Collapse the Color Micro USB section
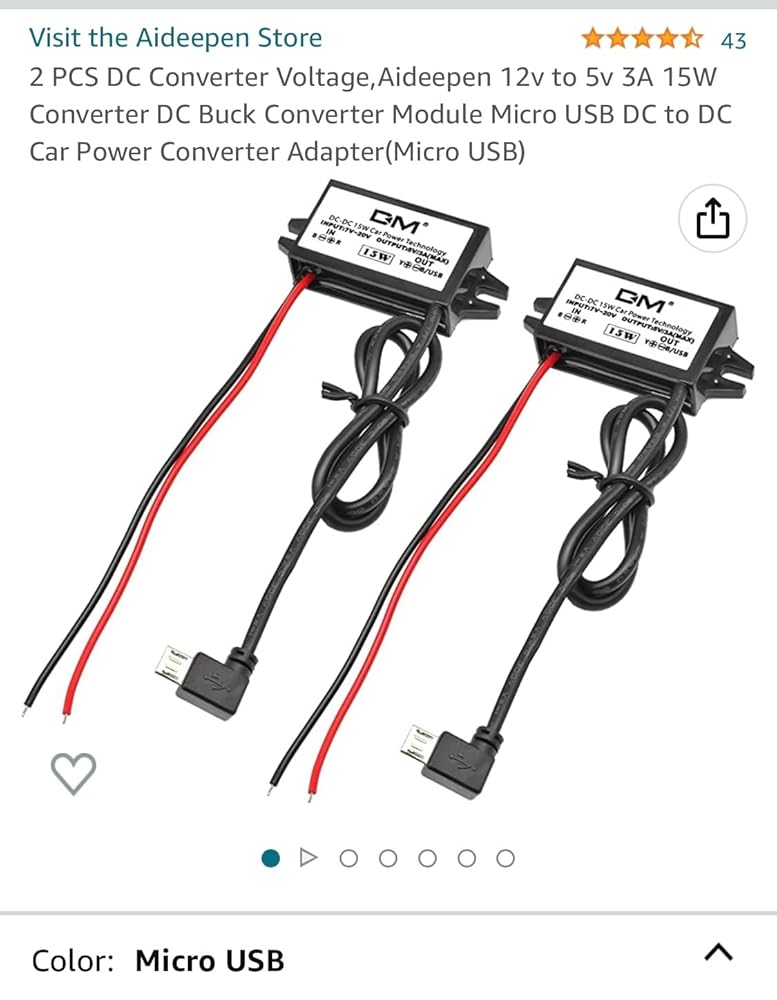The image size is (777, 1000). pyautogui.click(x=719, y=954)
